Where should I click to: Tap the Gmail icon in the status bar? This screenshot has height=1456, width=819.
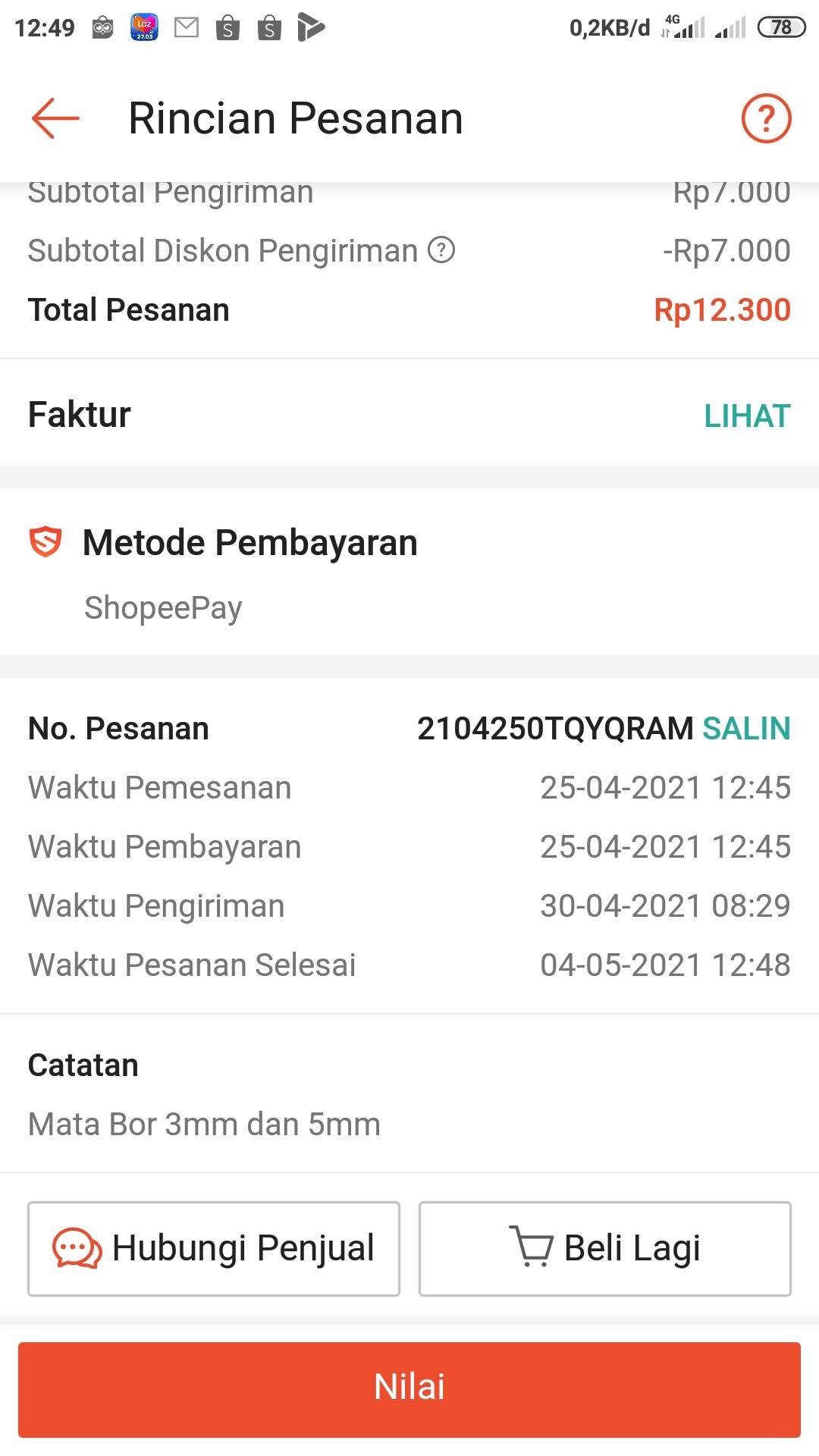[x=184, y=27]
